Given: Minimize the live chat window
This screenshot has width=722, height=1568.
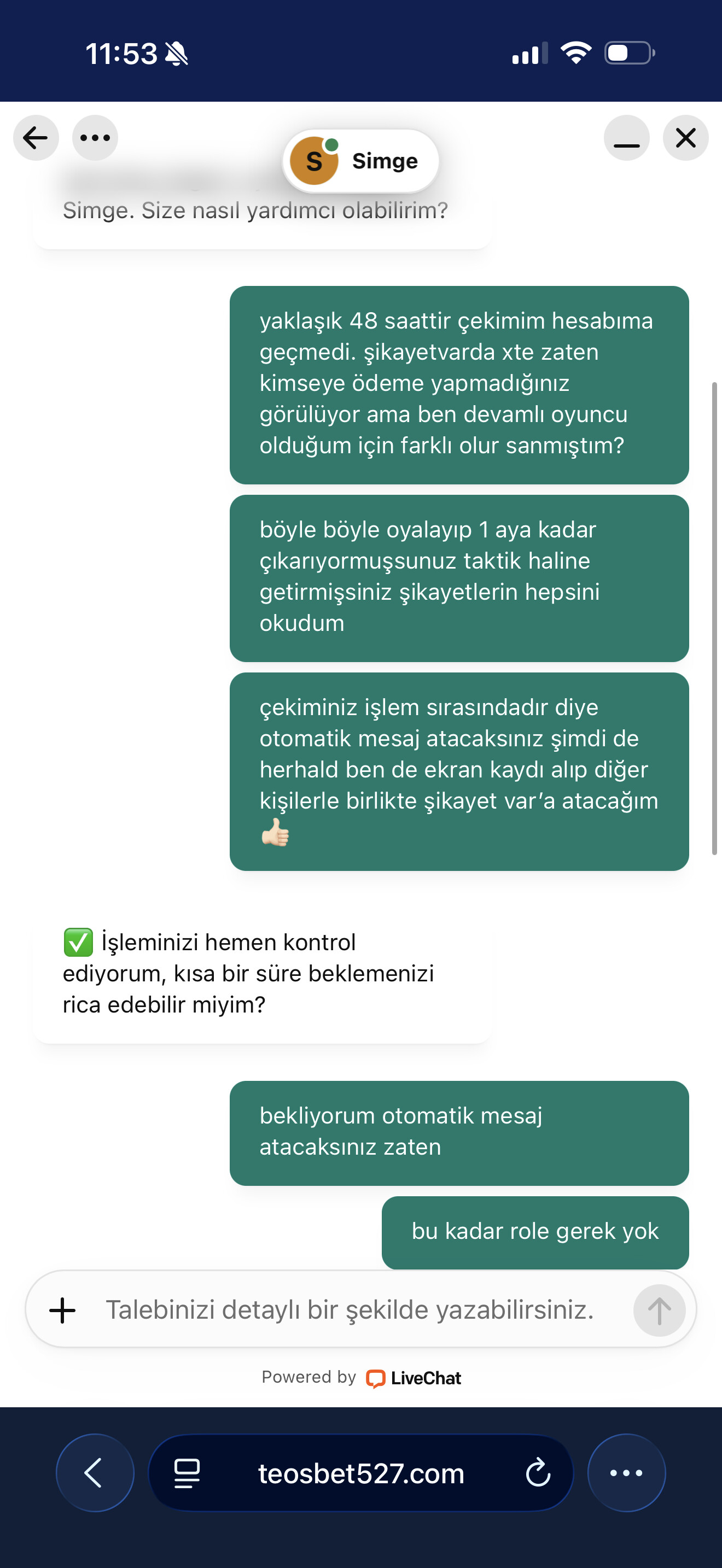Looking at the screenshot, I should pos(626,138).
